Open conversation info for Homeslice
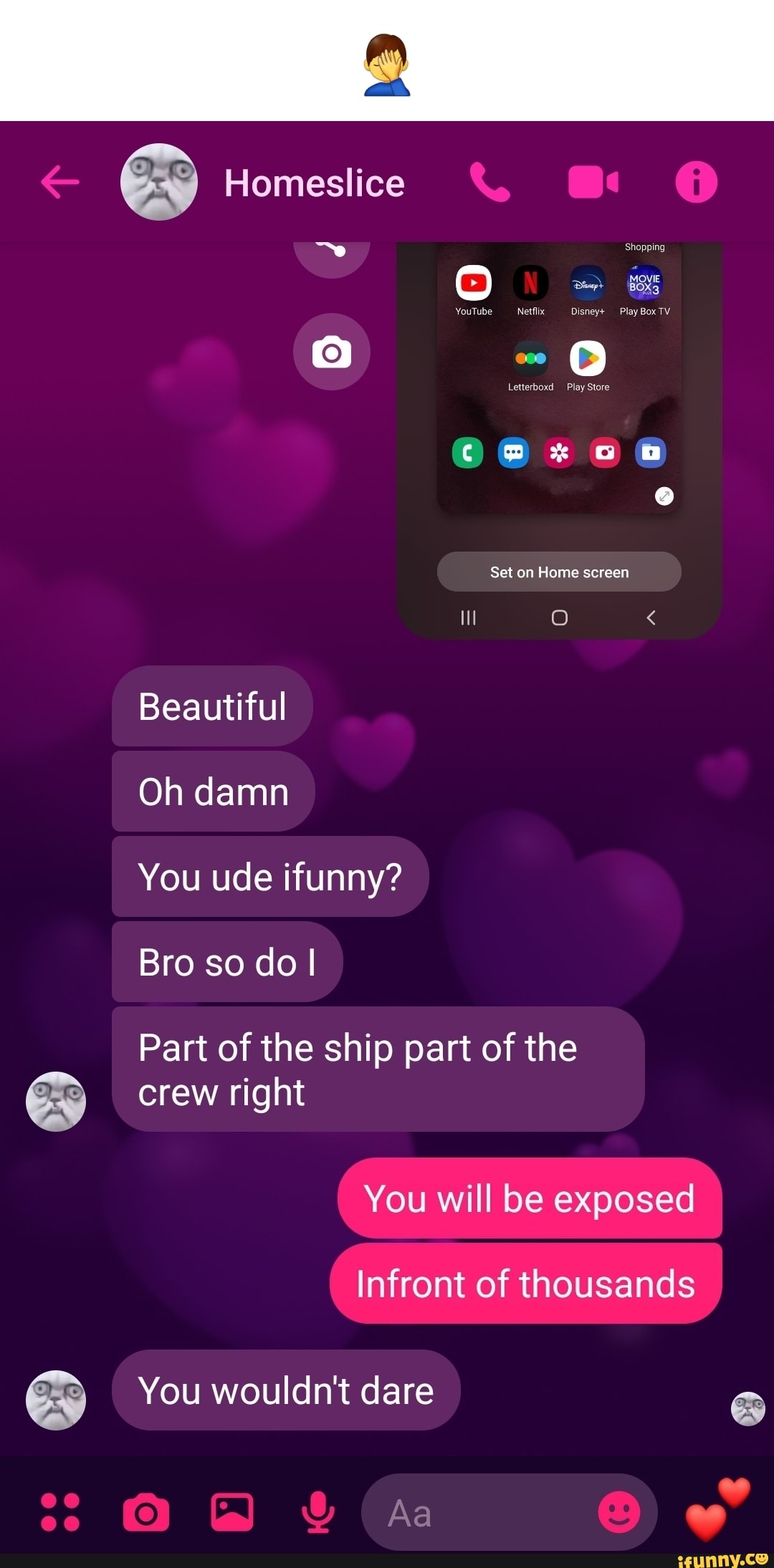774x1568 pixels. 696,182
